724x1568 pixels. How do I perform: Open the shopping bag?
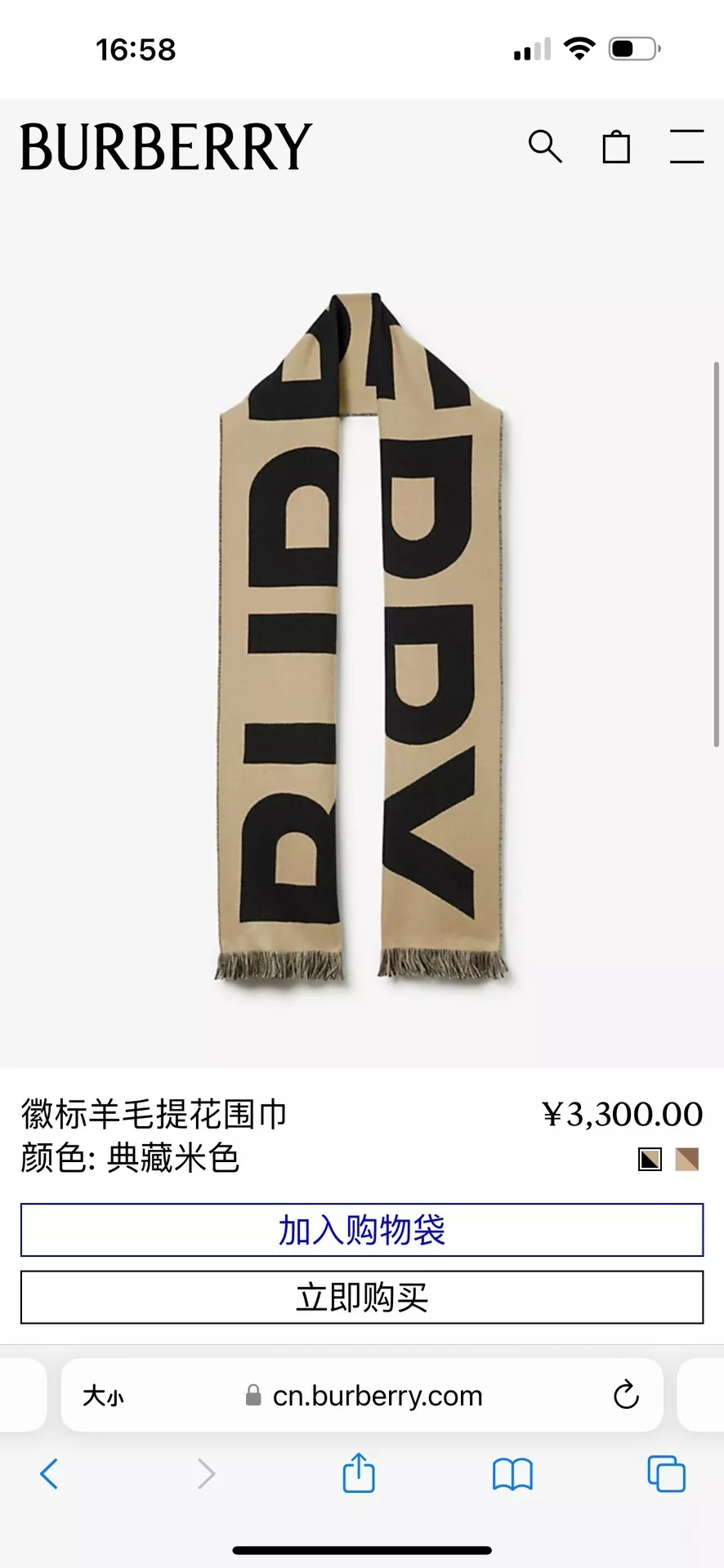(x=616, y=147)
